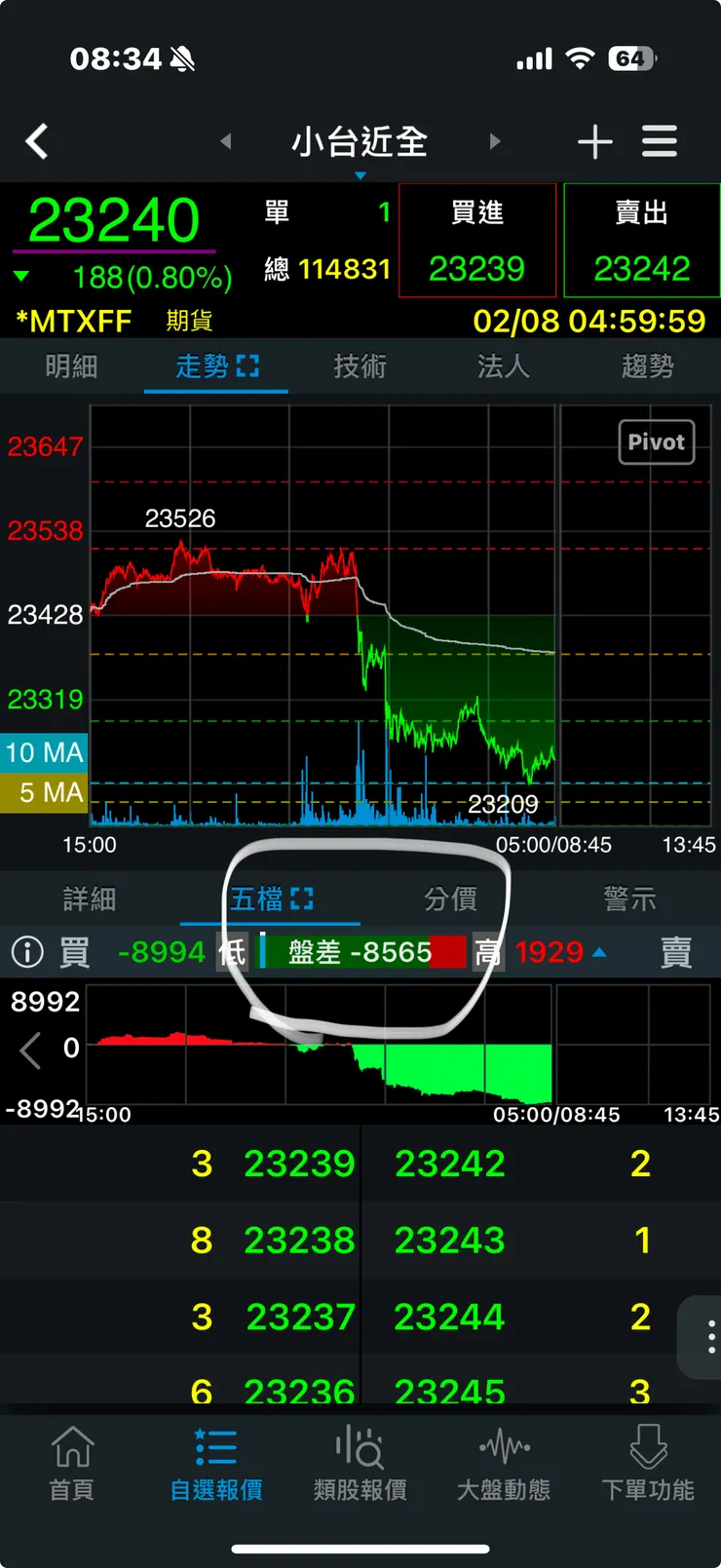The height and width of the screenshot is (1568, 721).
Task: Select the 技術 chart tab
Action: (x=360, y=366)
